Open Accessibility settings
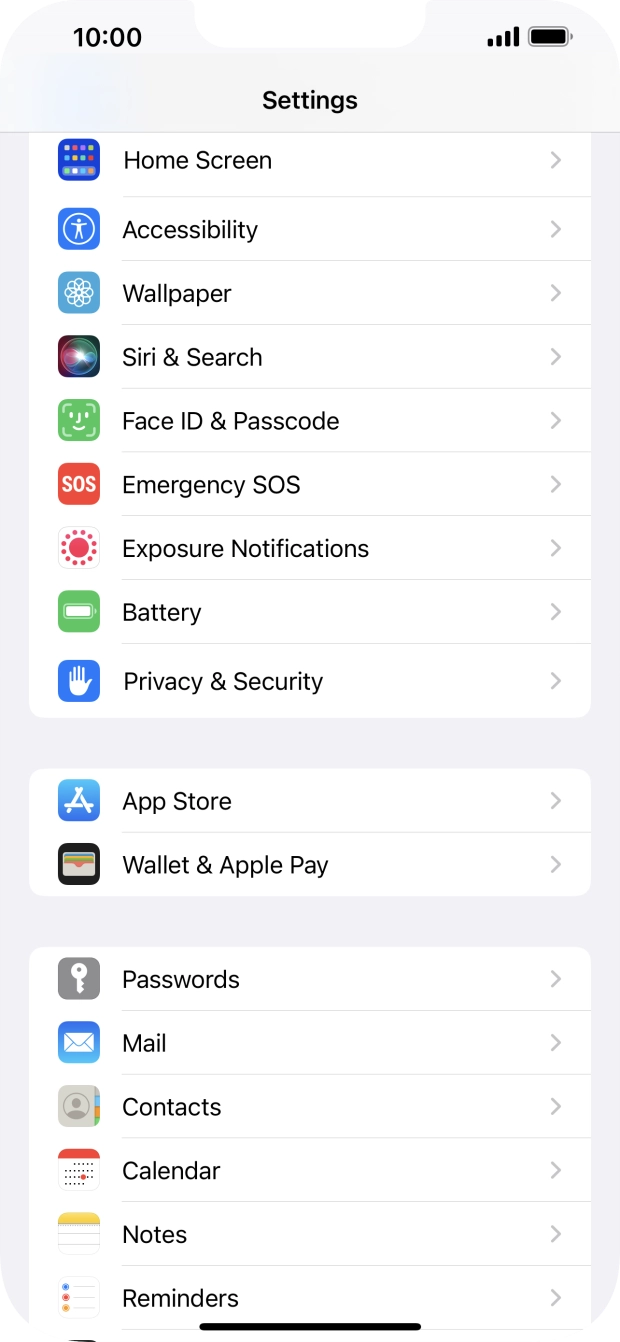 pyautogui.click(x=310, y=229)
